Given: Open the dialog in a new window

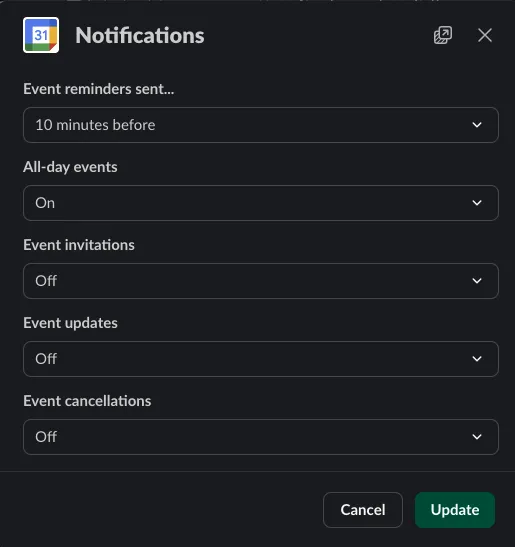Looking at the screenshot, I should coord(443,35).
